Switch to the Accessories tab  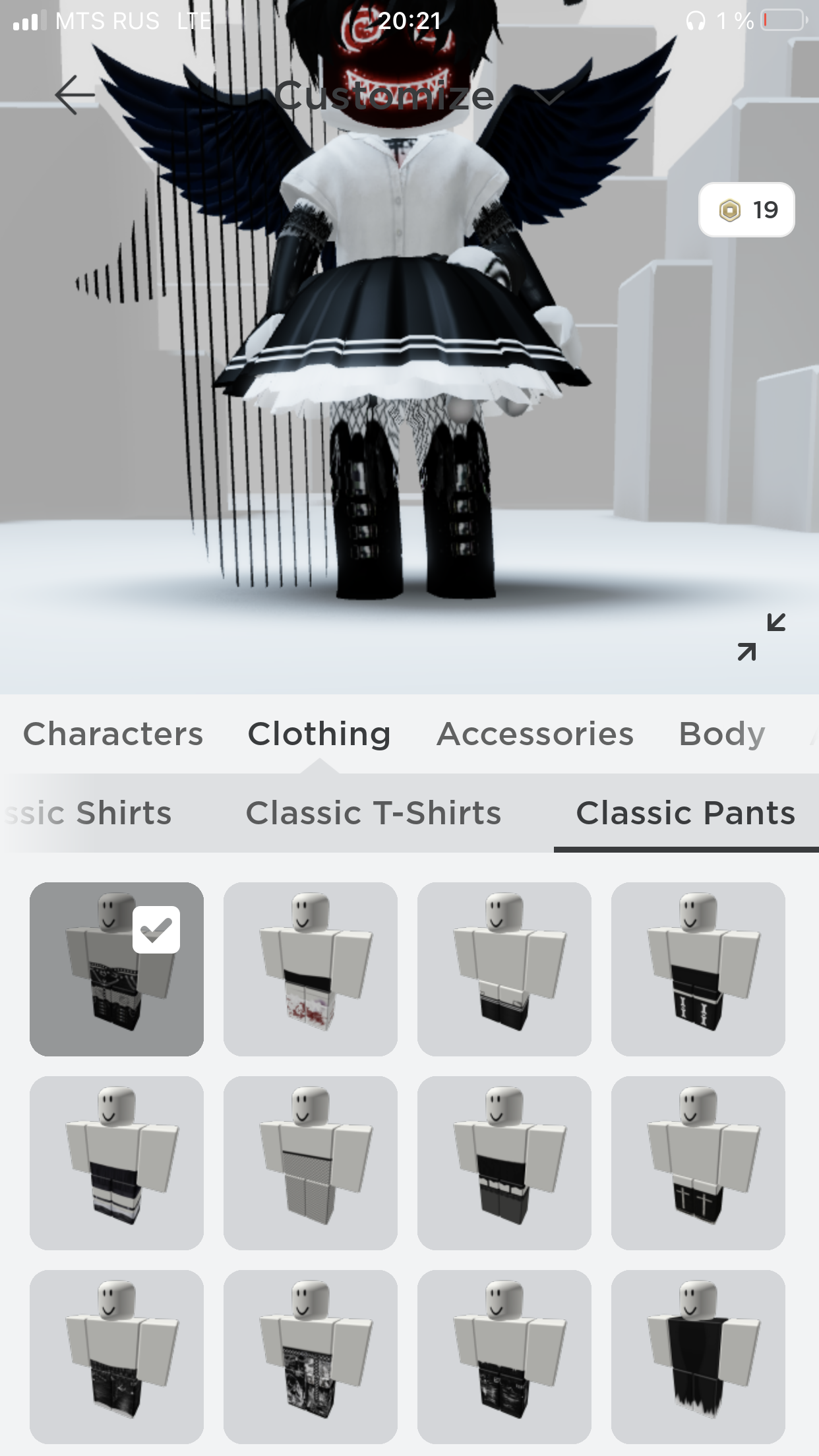(x=535, y=734)
